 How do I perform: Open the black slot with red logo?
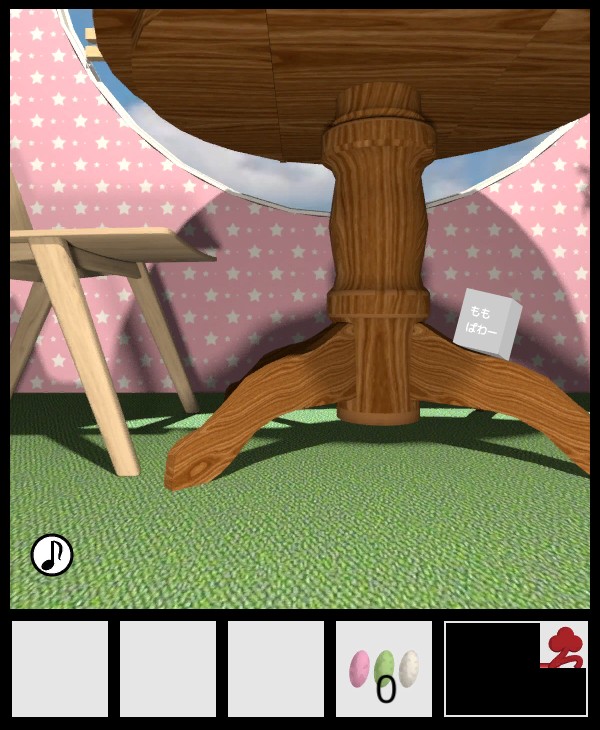pyautogui.click(x=515, y=669)
